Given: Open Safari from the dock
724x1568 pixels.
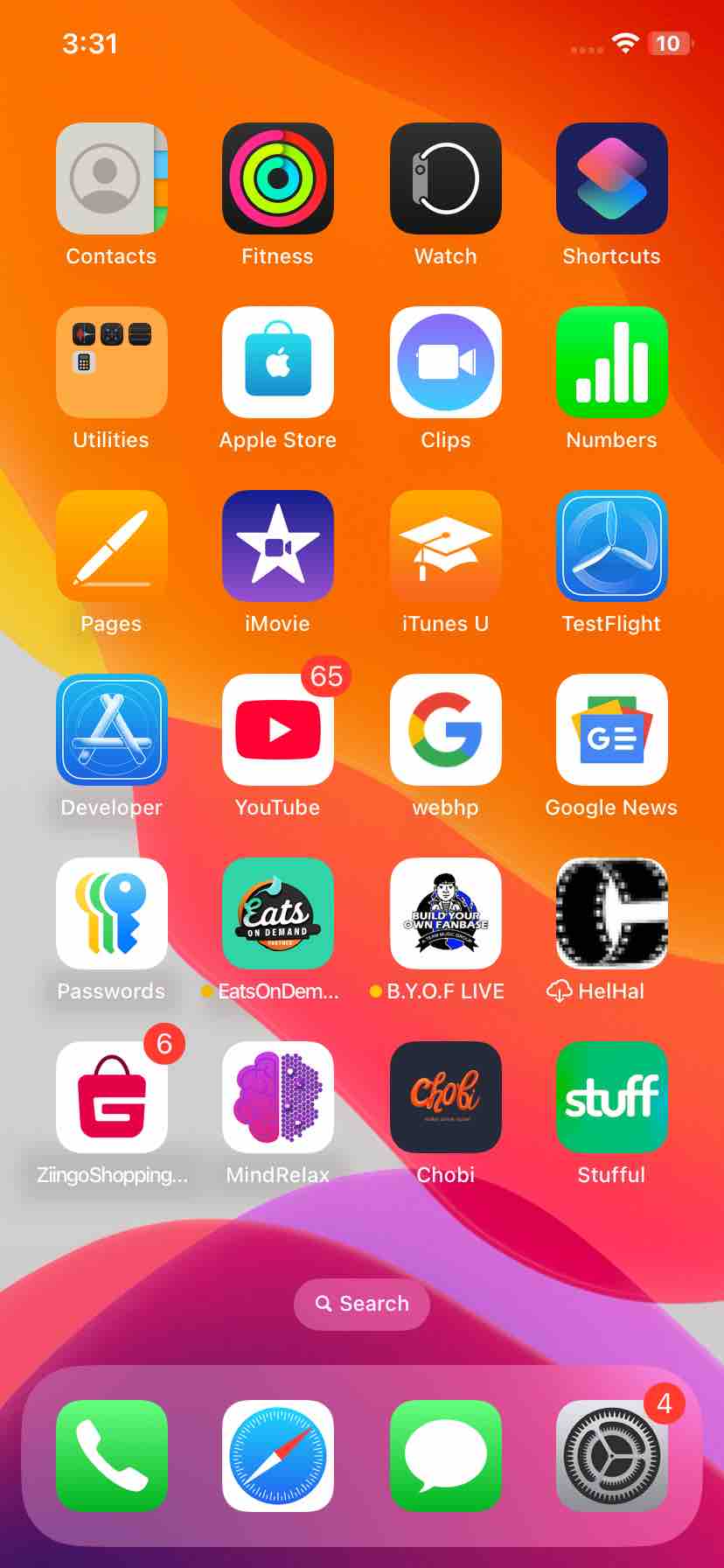Looking at the screenshot, I should point(278,1456).
